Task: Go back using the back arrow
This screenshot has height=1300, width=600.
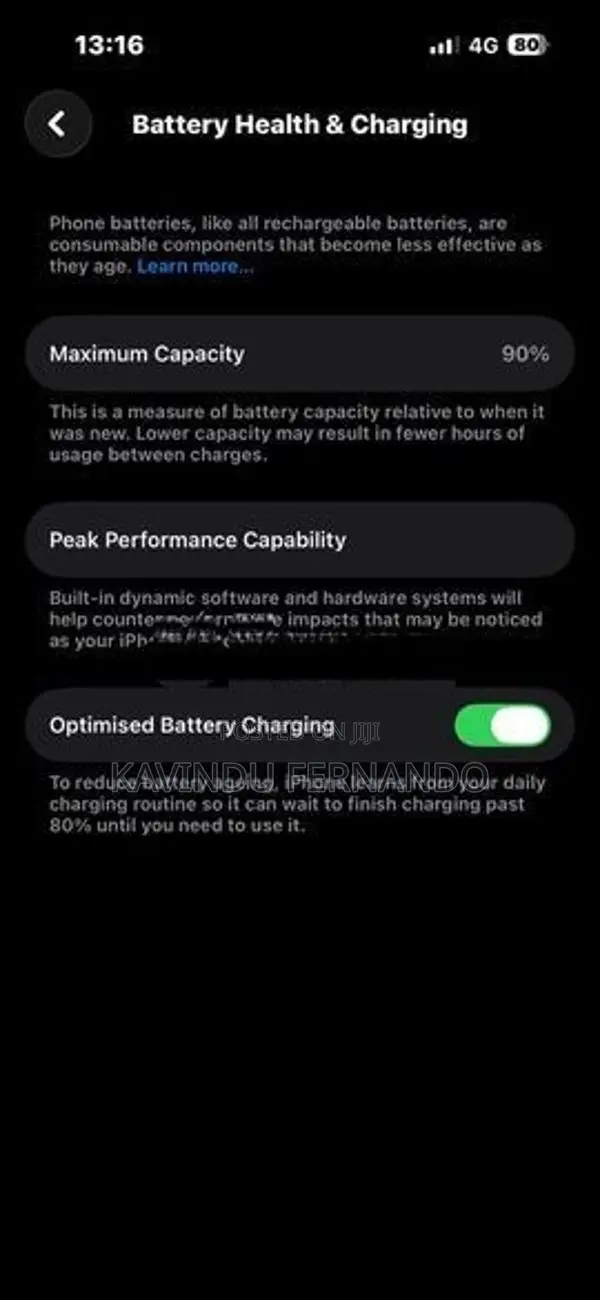Action: pyautogui.click(x=58, y=124)
